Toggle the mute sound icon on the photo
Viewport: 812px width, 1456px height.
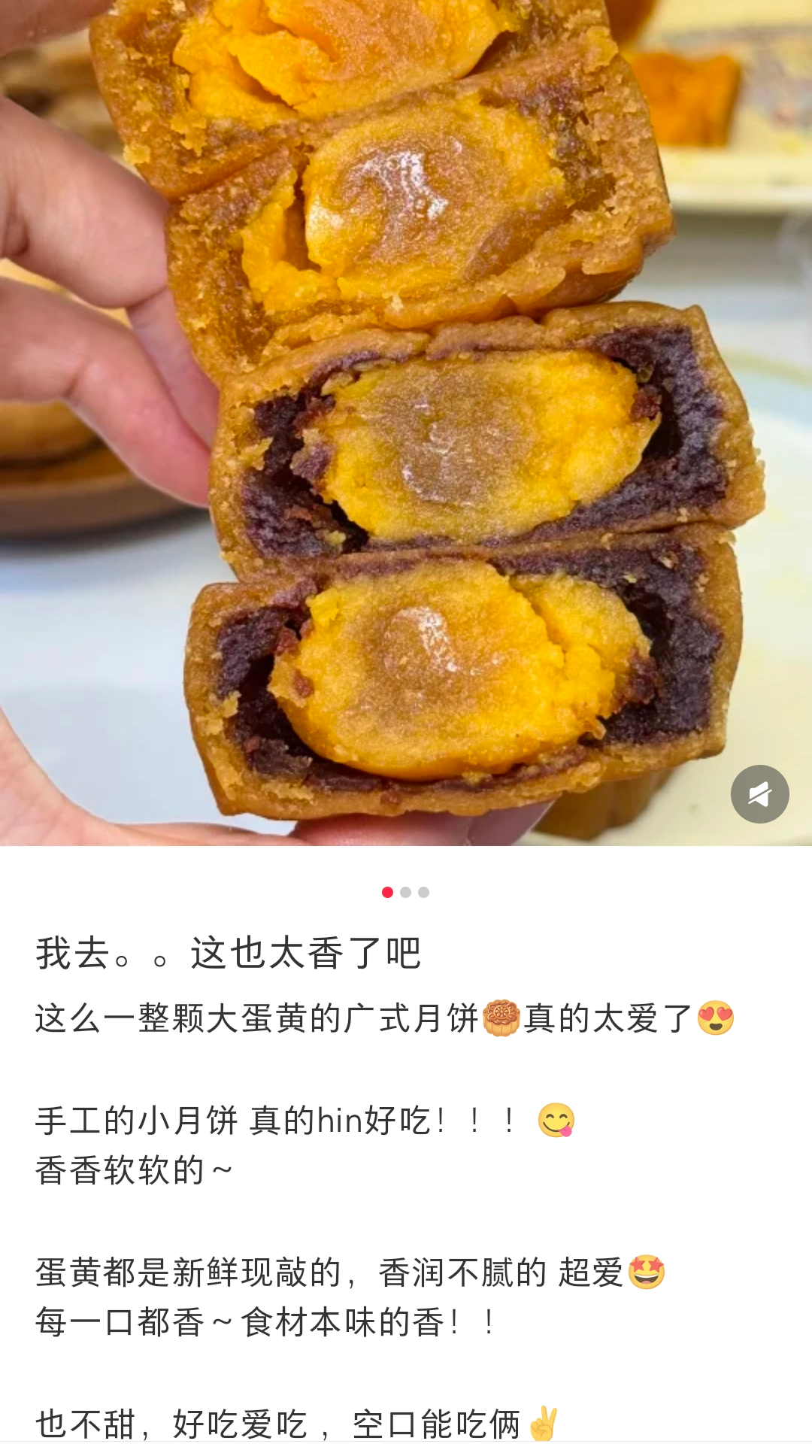pos(759,794)
